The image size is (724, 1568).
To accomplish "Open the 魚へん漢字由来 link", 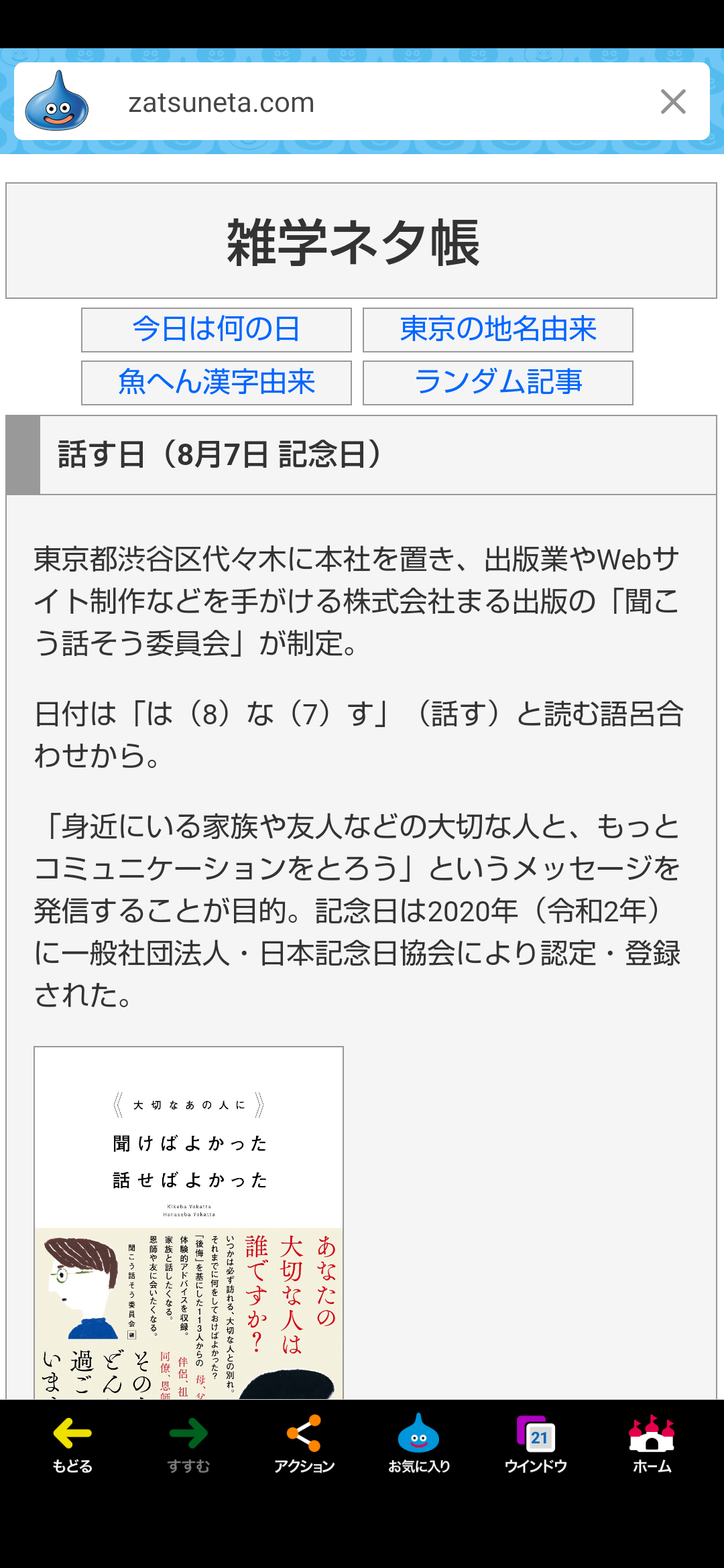I will (x=217, y=383).
